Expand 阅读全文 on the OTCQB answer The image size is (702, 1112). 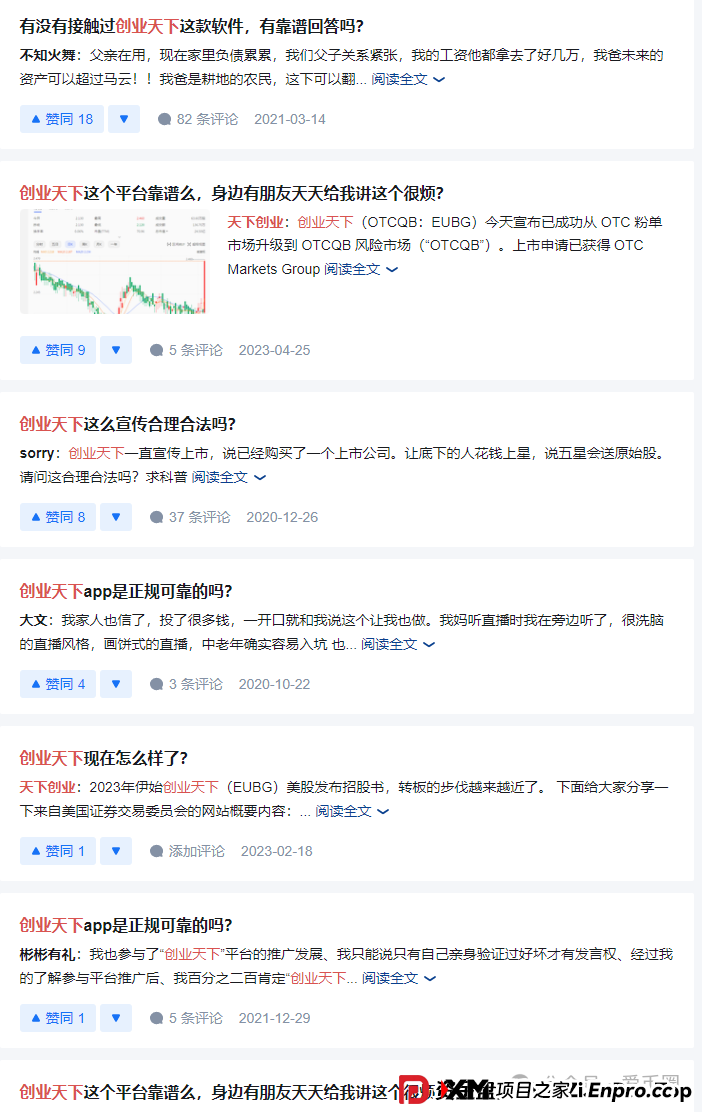[360, 269]
